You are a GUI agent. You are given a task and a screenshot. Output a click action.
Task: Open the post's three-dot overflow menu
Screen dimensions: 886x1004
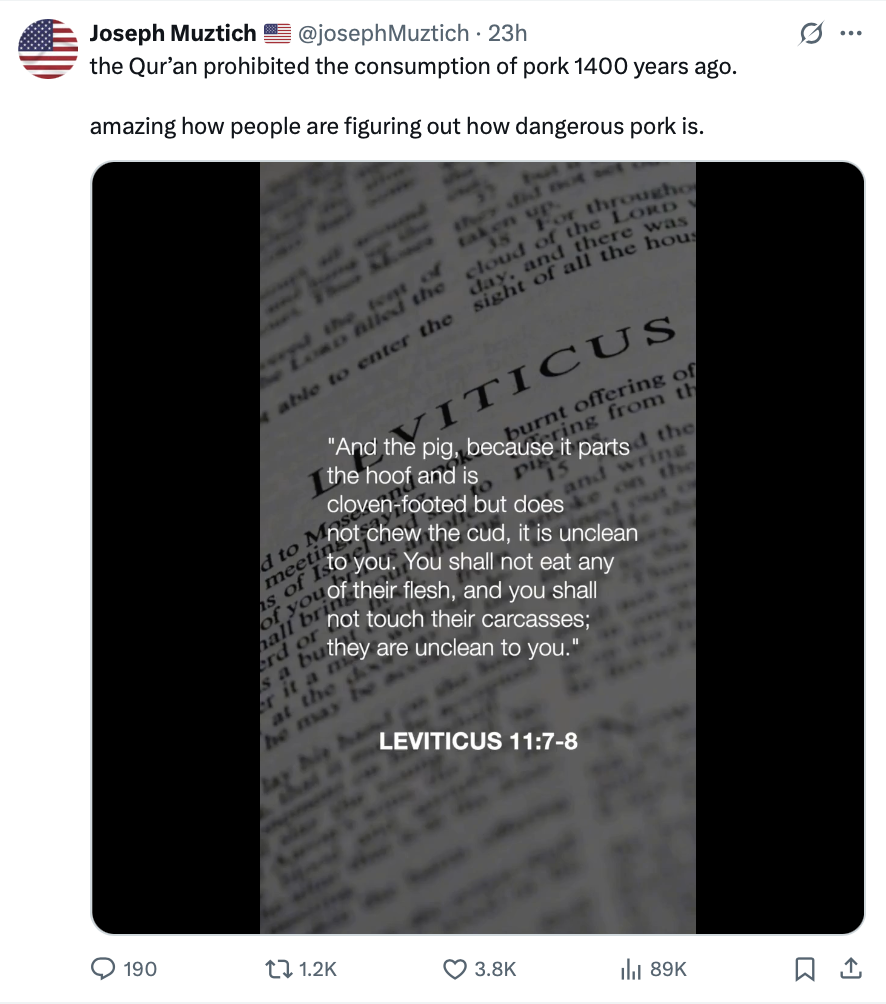pos(851,33)
